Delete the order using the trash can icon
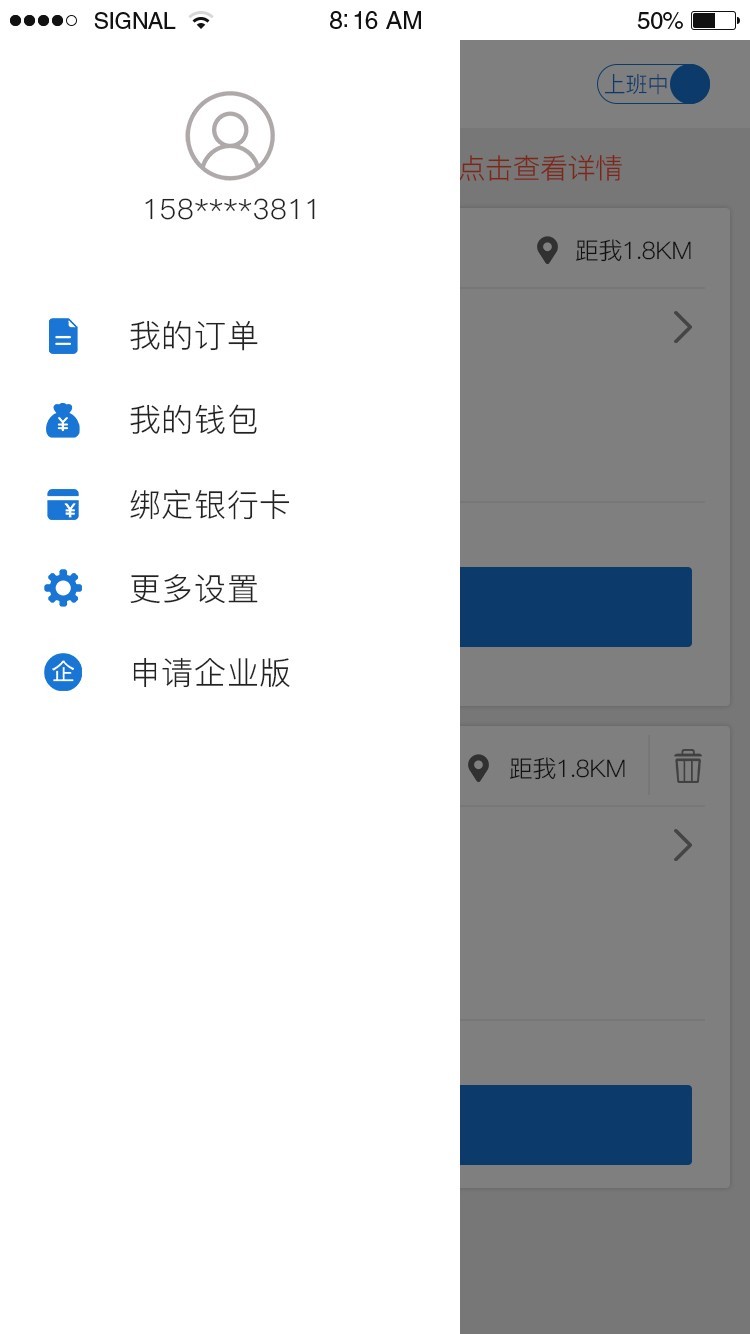Image resolution: width=750 pixels, height=1334 pixels. pyautogui.click(x=688, y=767)
